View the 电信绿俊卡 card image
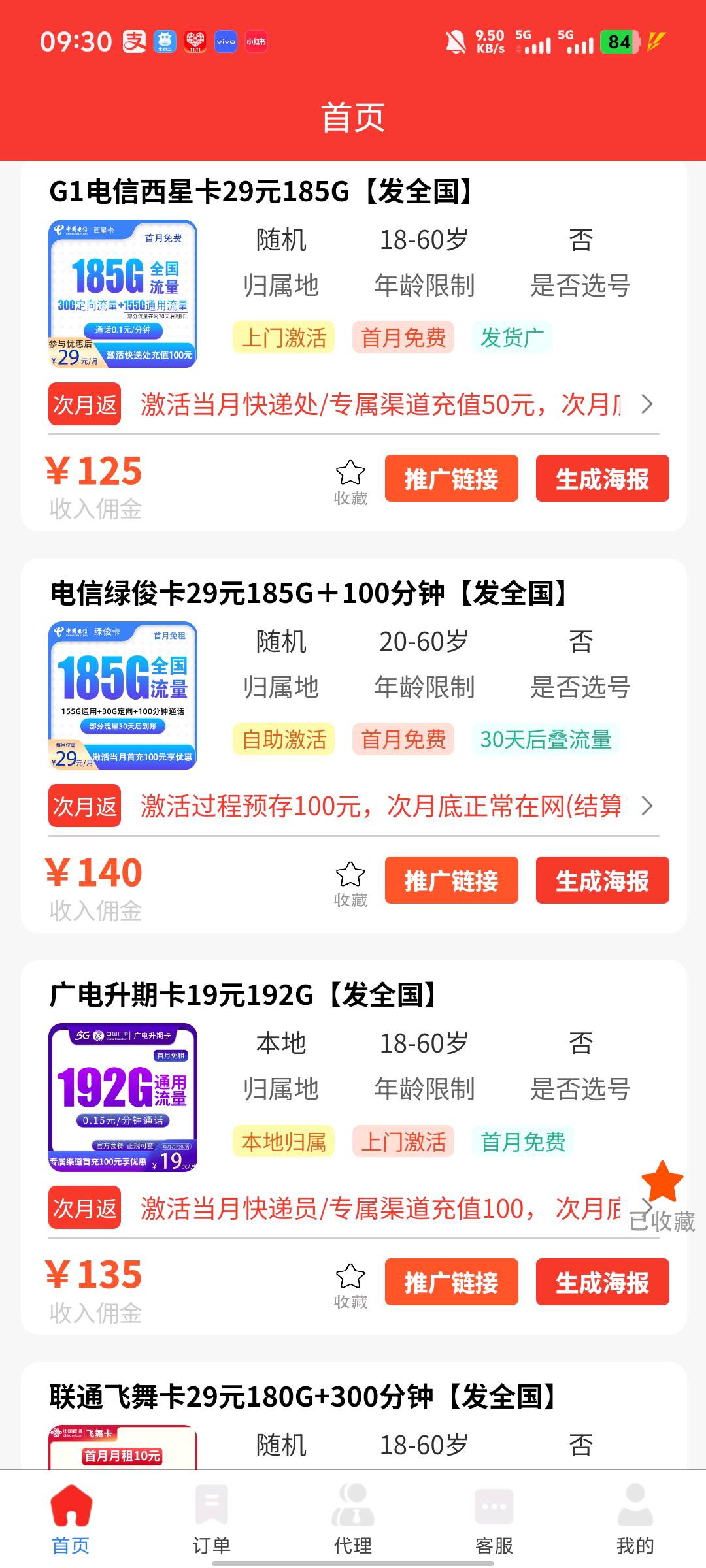Image resolution: width=706 pixels, height=1568 pixels. tap(123, 696)
